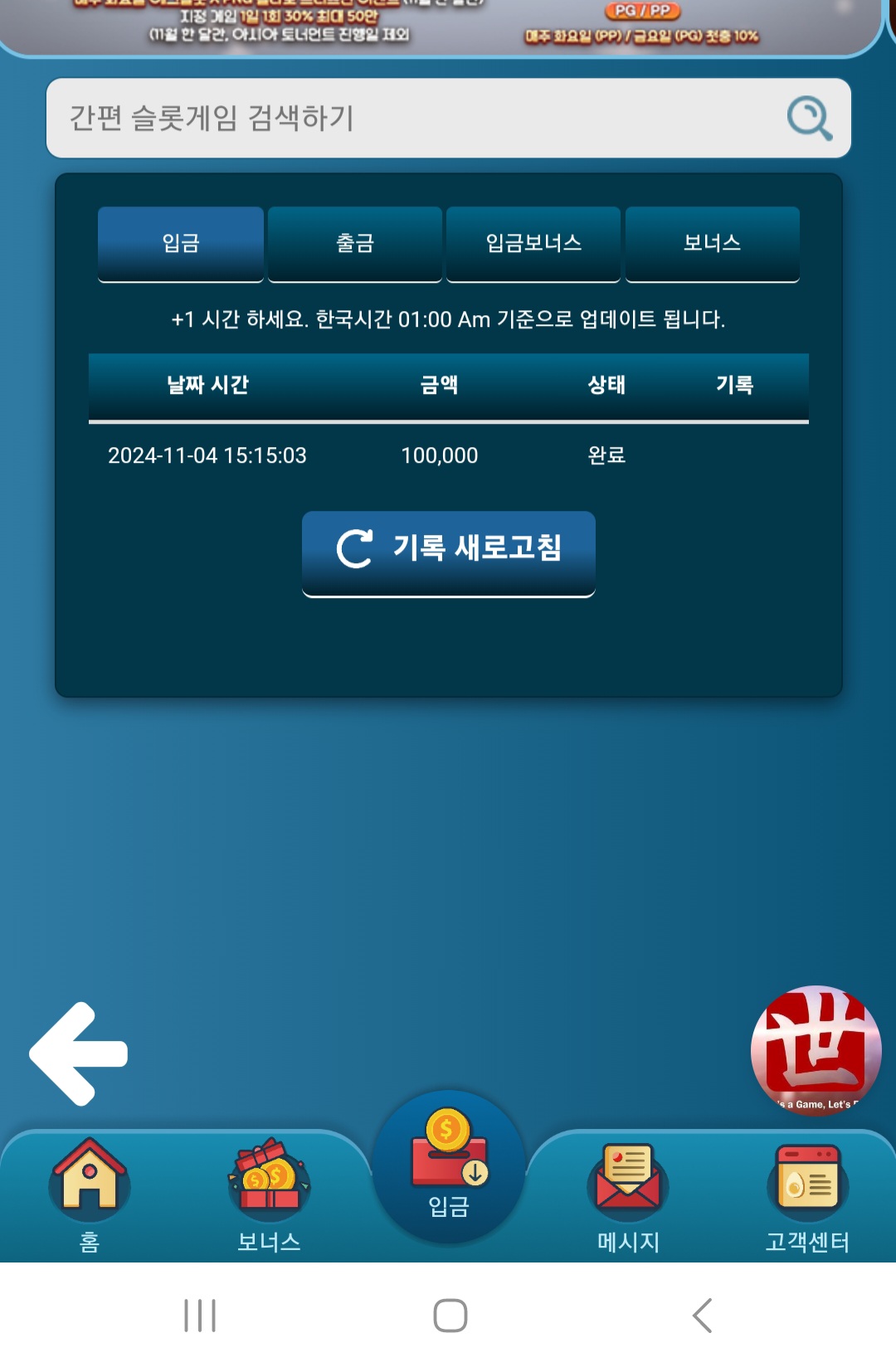
Task: Tap the center 입금 deposit button
Action: pos(449,1165)
